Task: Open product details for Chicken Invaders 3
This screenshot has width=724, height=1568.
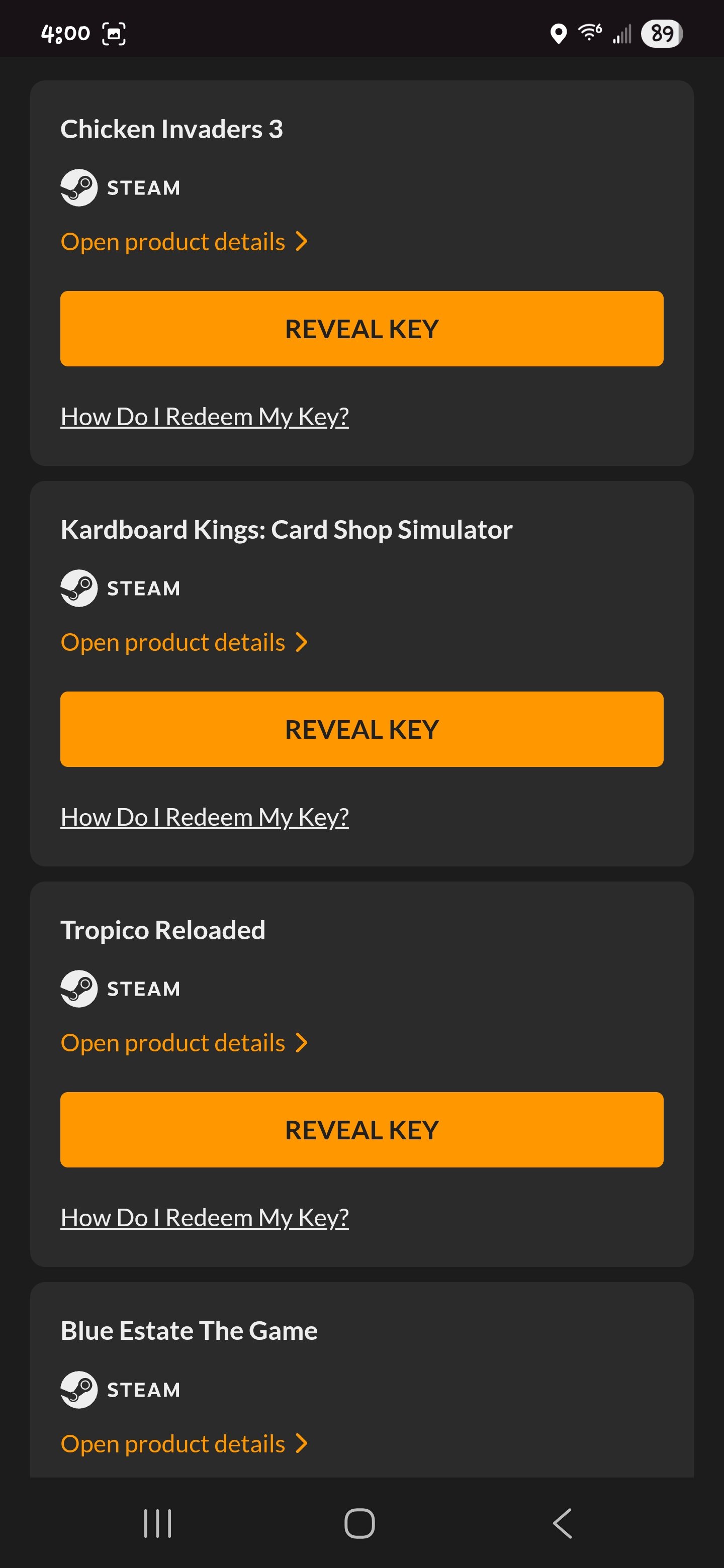Action: coord(184,242)
